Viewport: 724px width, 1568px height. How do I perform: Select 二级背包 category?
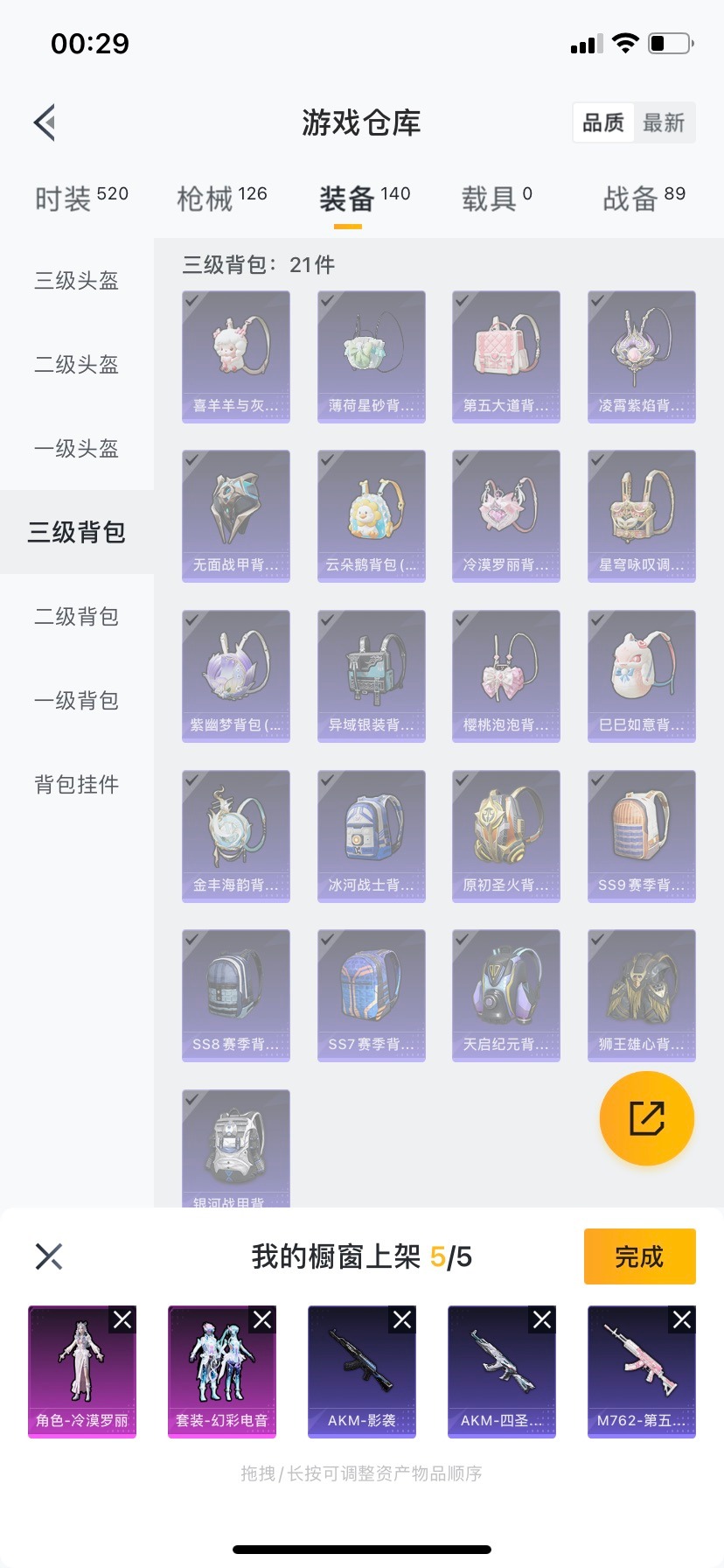tap(76, 617)
